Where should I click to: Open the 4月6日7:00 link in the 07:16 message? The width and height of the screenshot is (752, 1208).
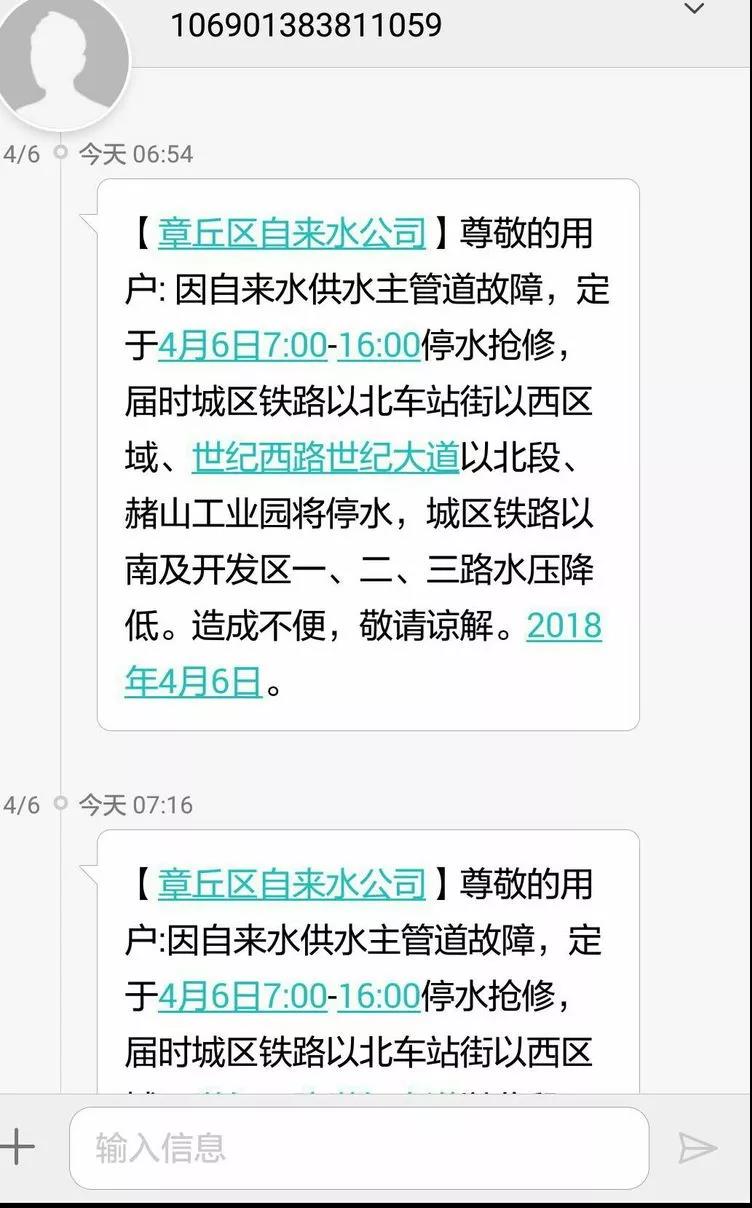[243, 996]
